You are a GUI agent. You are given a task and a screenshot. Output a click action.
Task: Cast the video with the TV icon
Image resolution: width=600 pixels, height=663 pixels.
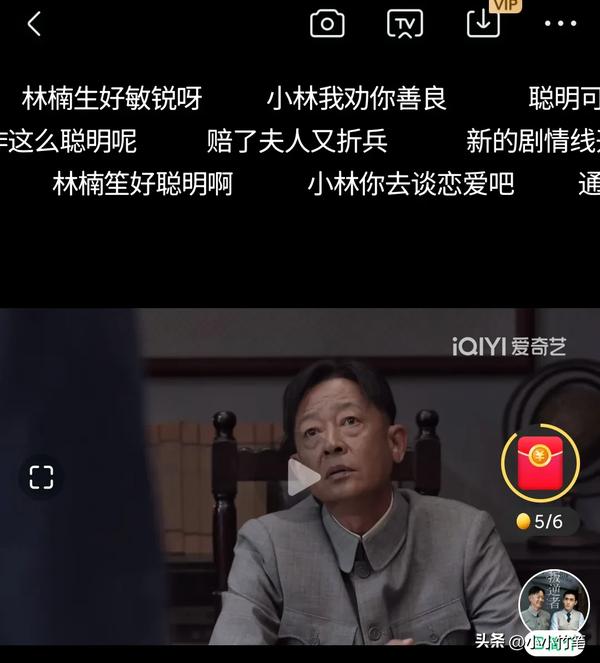[405, 23]
